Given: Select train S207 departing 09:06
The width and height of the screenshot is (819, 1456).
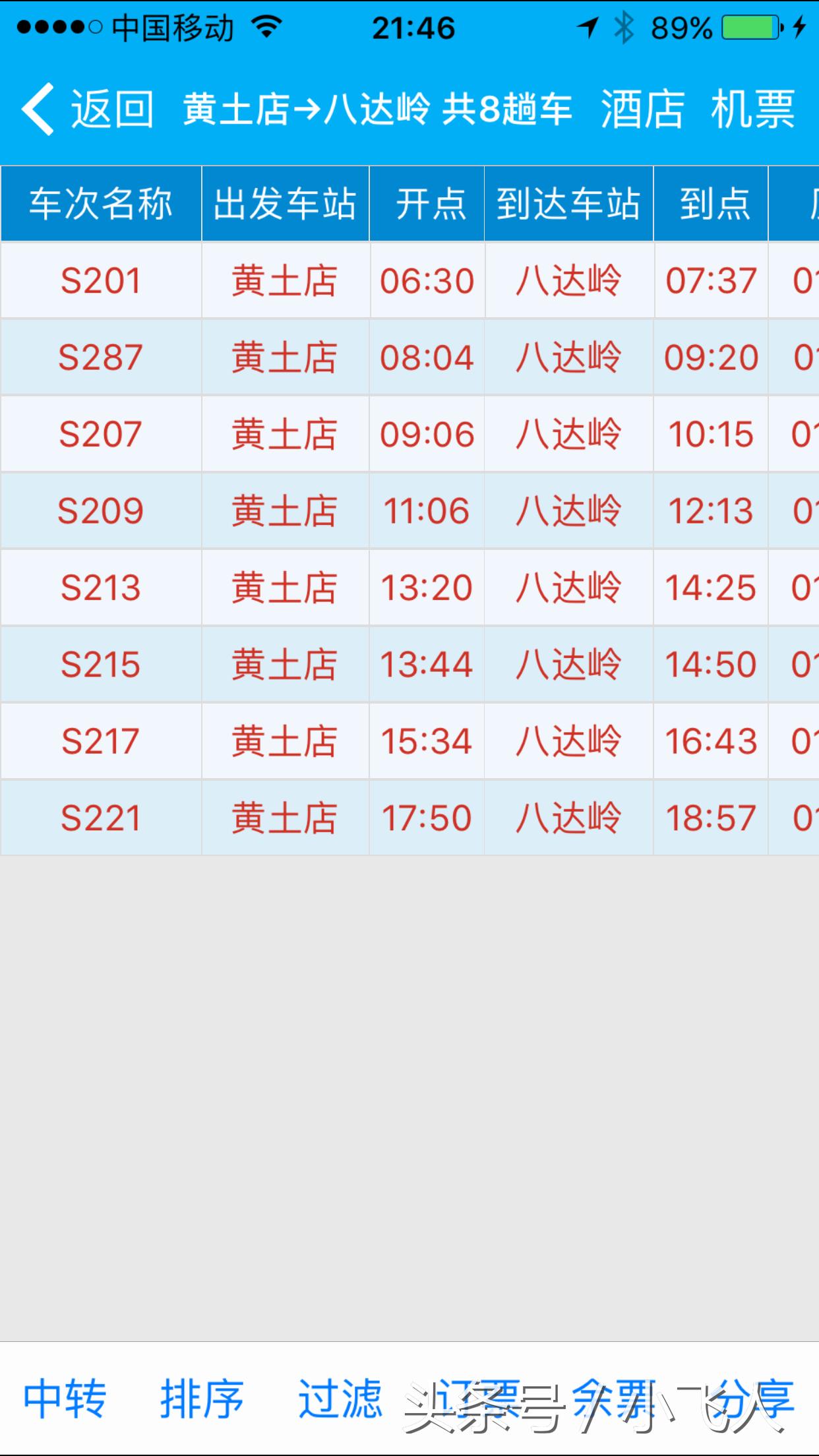Looking at the screenshot, I should coord(101,434).
